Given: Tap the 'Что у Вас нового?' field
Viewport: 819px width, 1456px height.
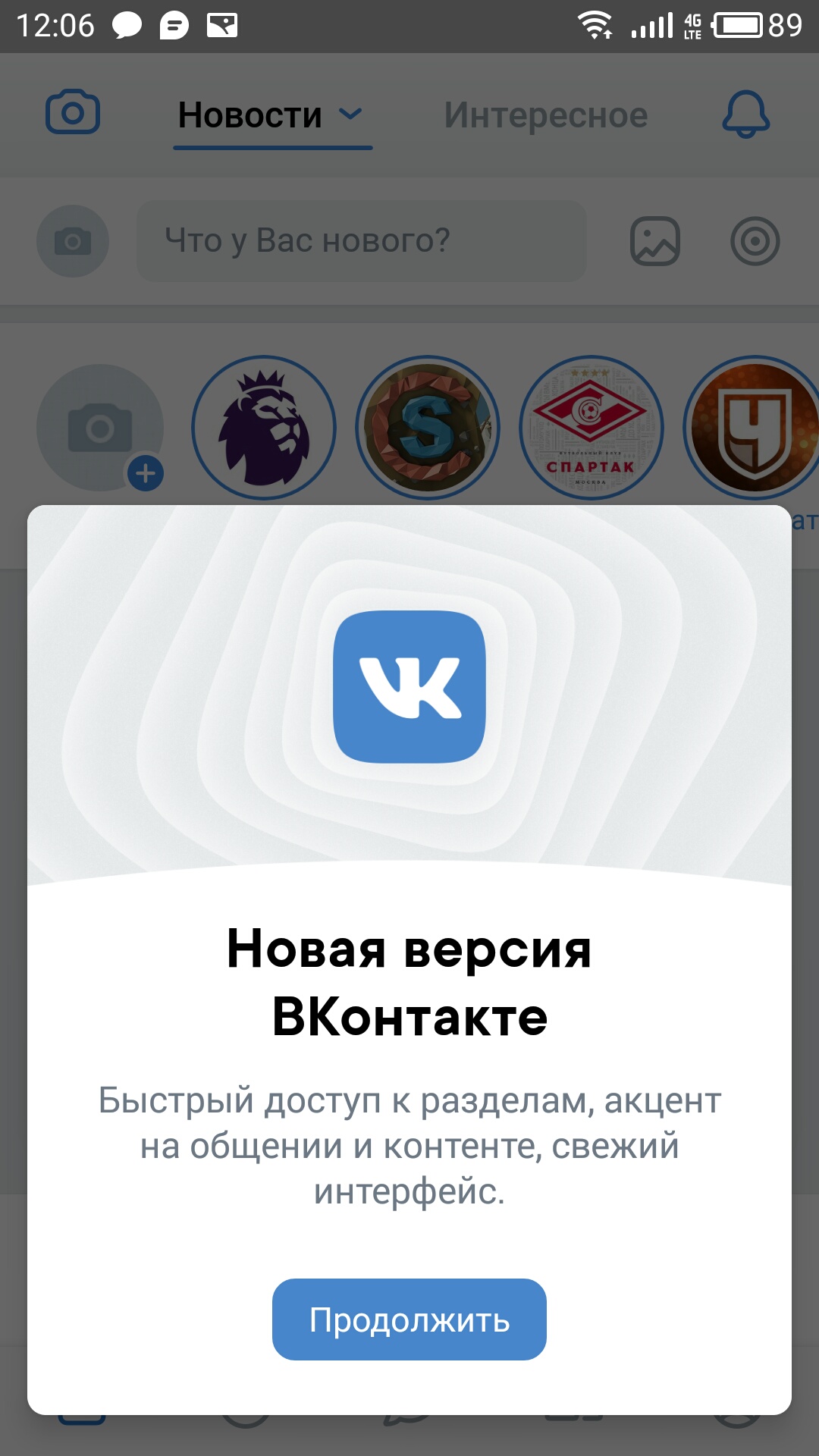Looking at the screenshot, I should [361, 241].
